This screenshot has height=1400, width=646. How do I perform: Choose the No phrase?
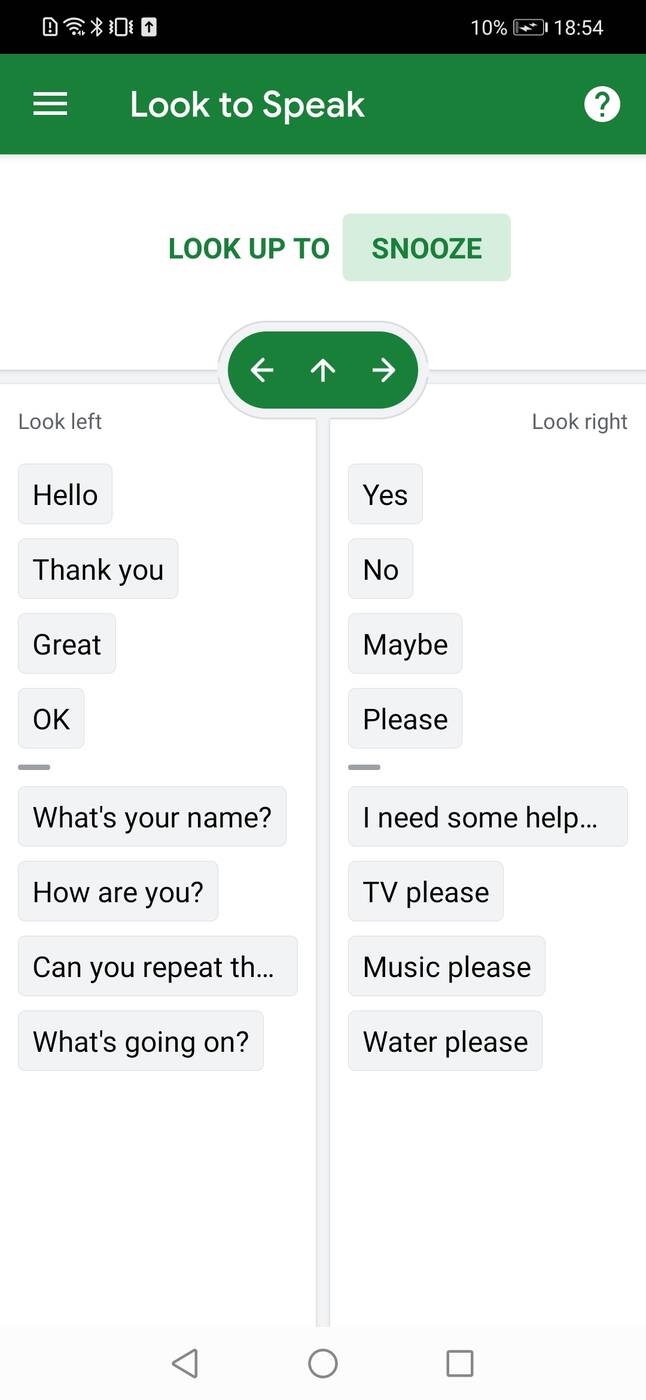pos(380,569)
